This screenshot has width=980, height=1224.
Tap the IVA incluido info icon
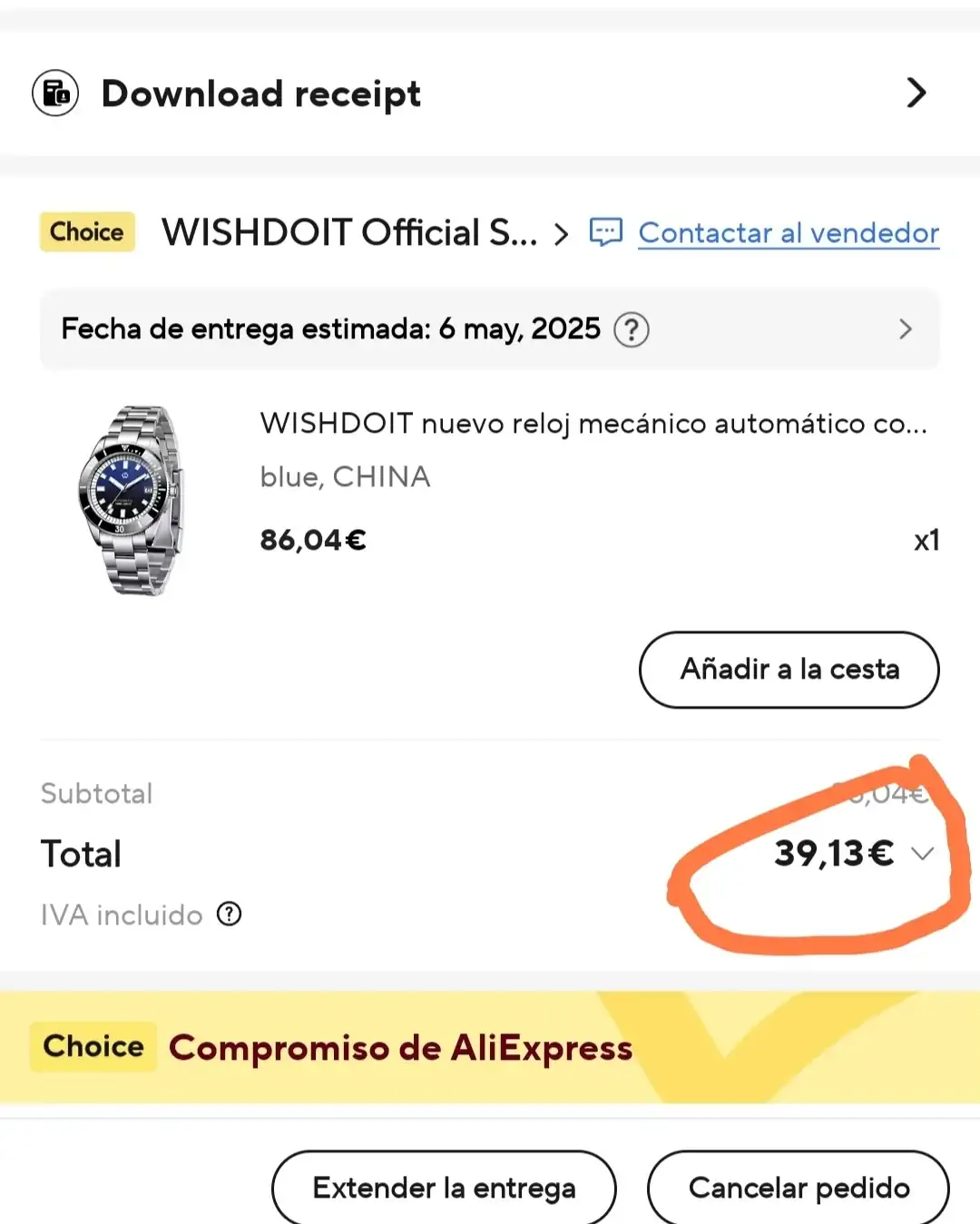pyautogui.click(x=230, y=914)
